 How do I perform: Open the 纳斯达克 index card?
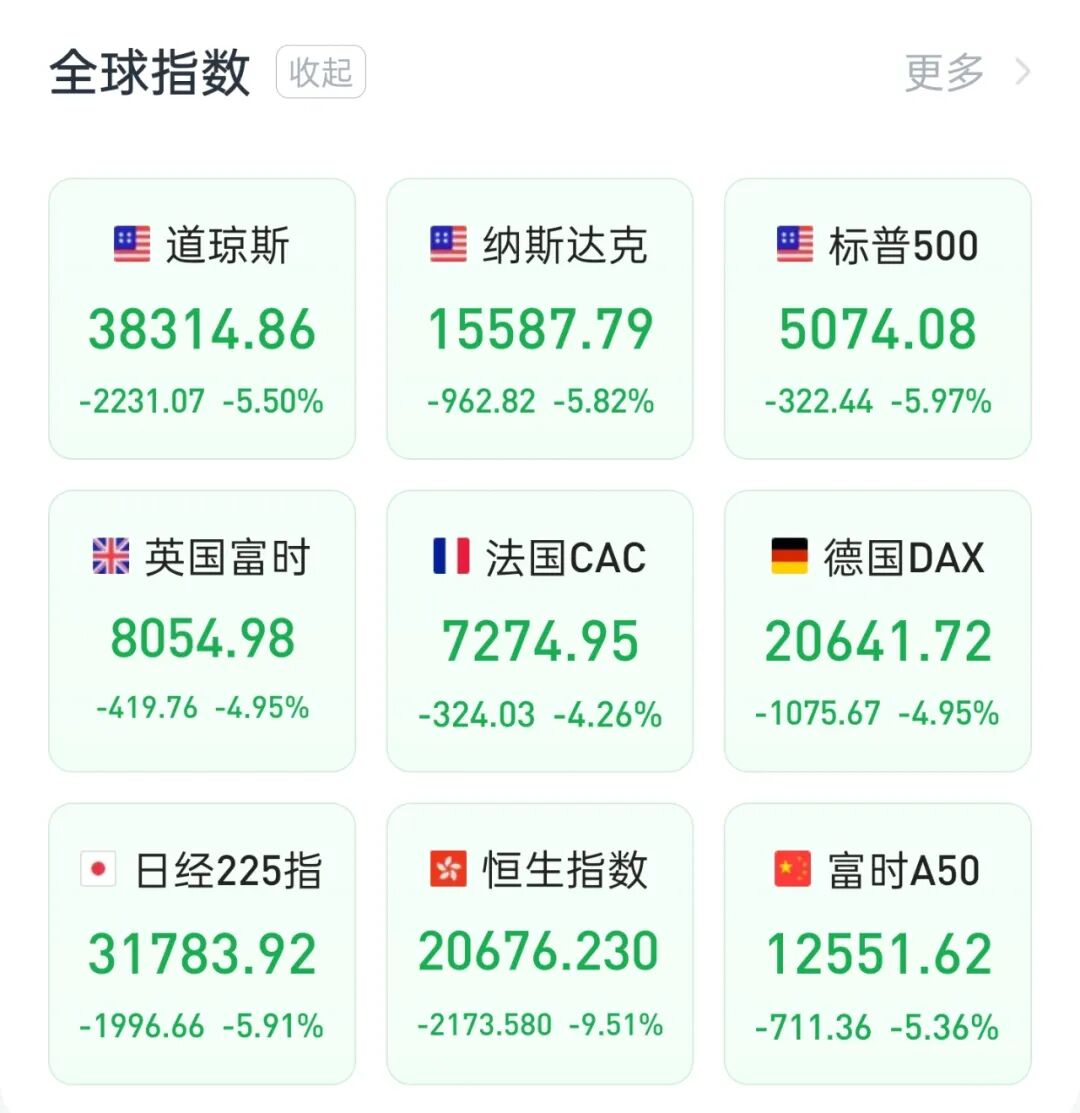click(x=540, y=319)
